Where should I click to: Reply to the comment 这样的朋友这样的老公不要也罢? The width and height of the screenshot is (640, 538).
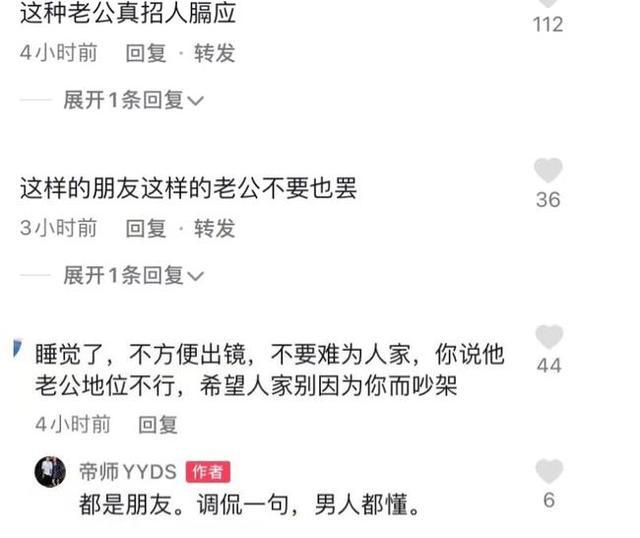click(145, 228)
